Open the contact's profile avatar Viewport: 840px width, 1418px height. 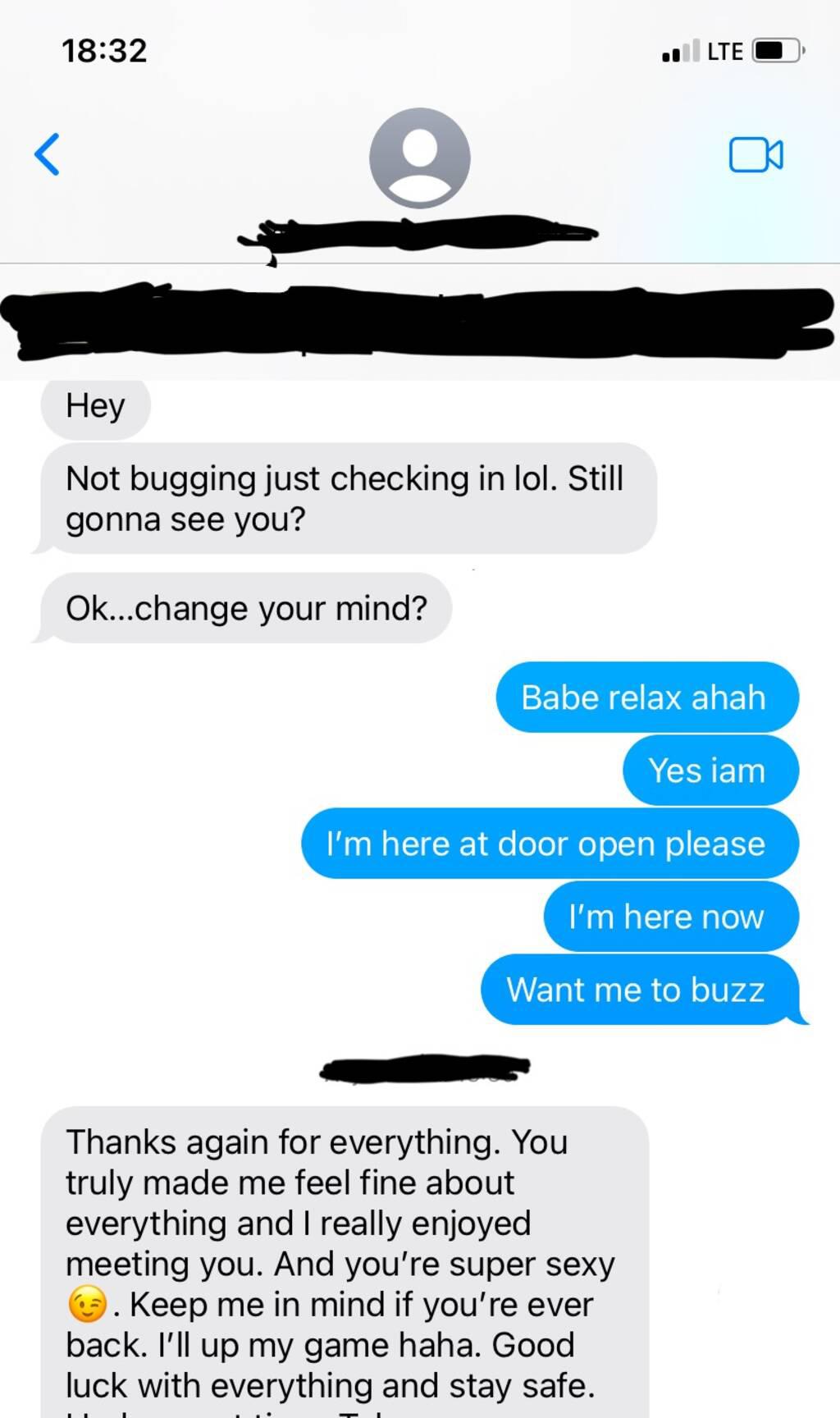419,158
